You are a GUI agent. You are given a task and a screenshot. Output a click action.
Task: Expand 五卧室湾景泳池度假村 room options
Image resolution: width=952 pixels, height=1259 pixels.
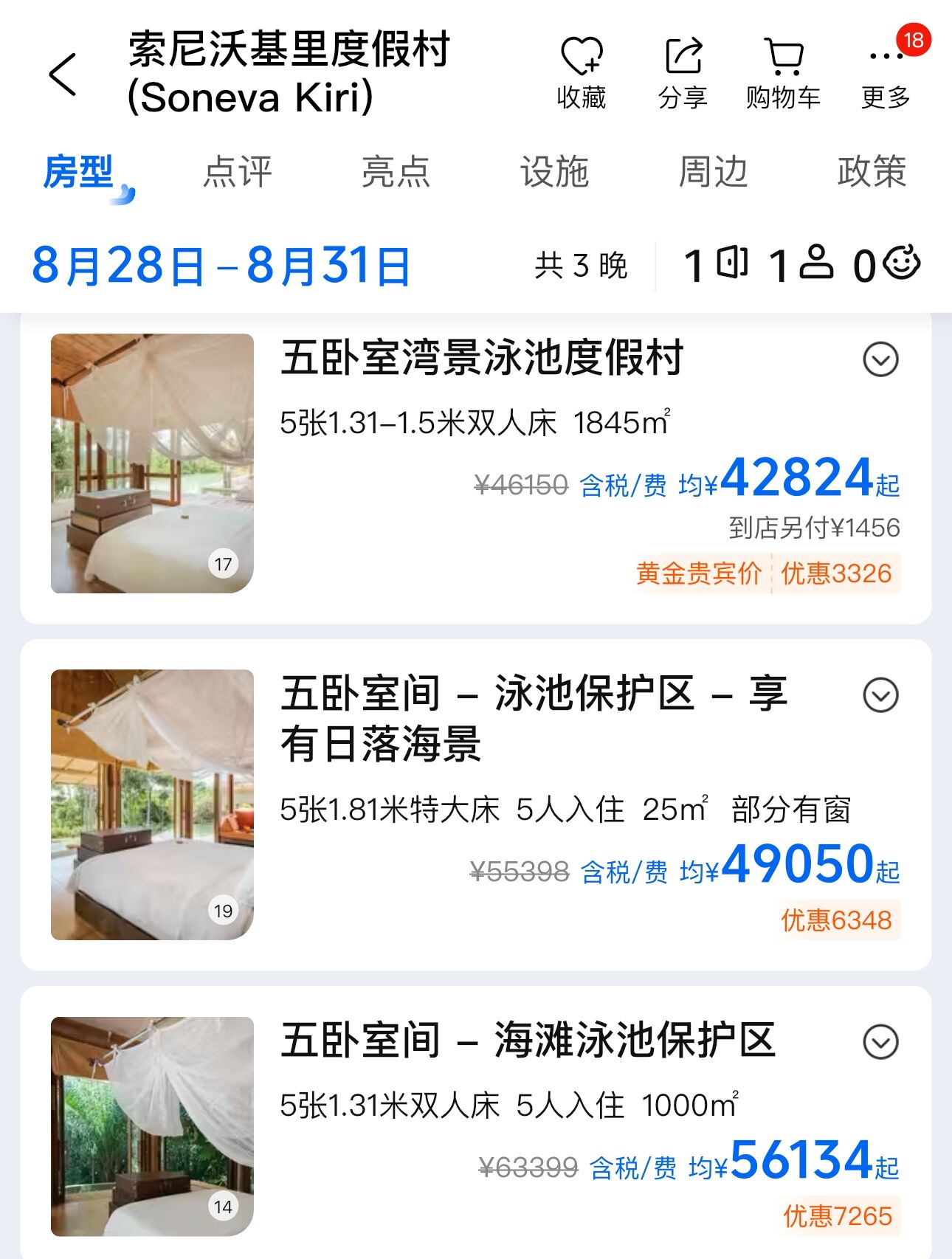click(x=880, y=360)
